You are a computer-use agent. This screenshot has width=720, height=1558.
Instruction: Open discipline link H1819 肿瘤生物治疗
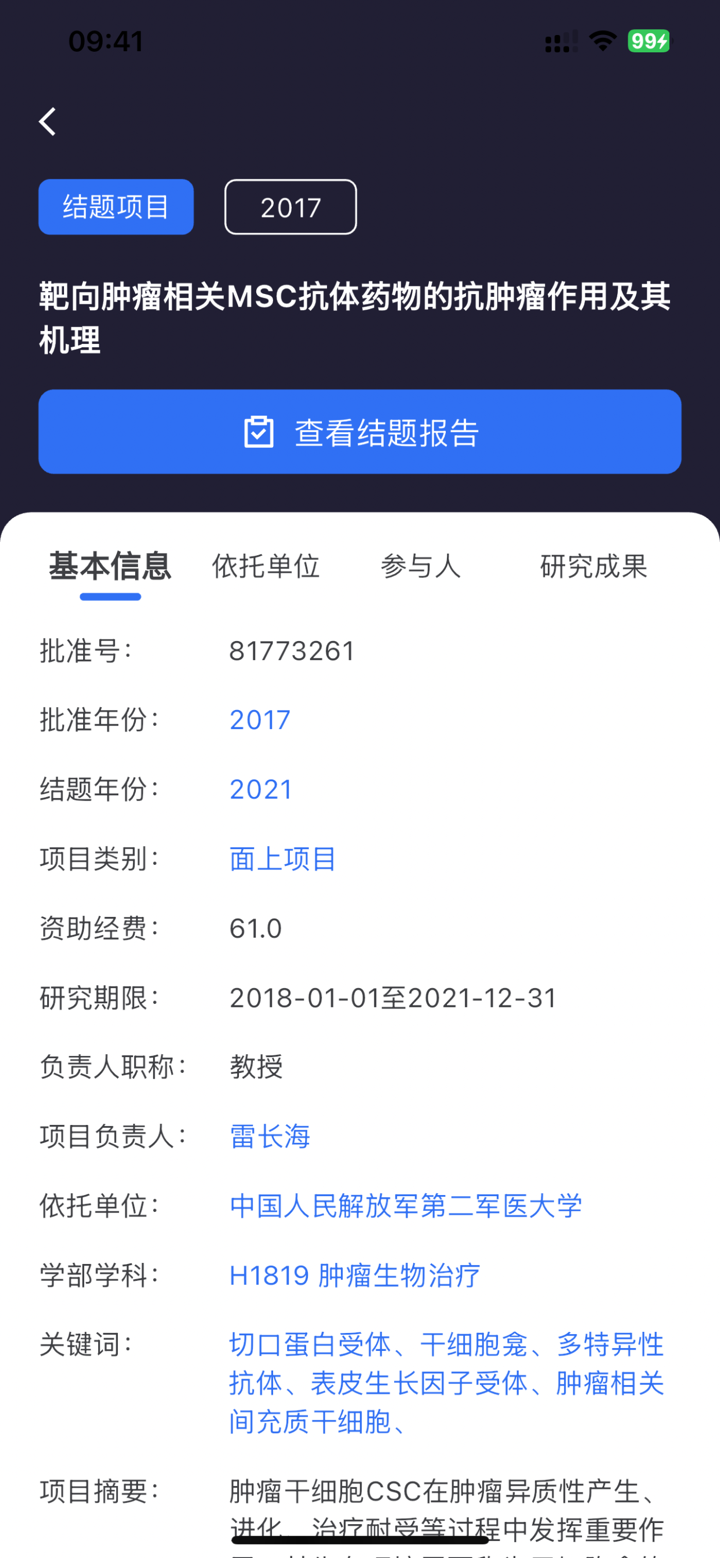353,1275
